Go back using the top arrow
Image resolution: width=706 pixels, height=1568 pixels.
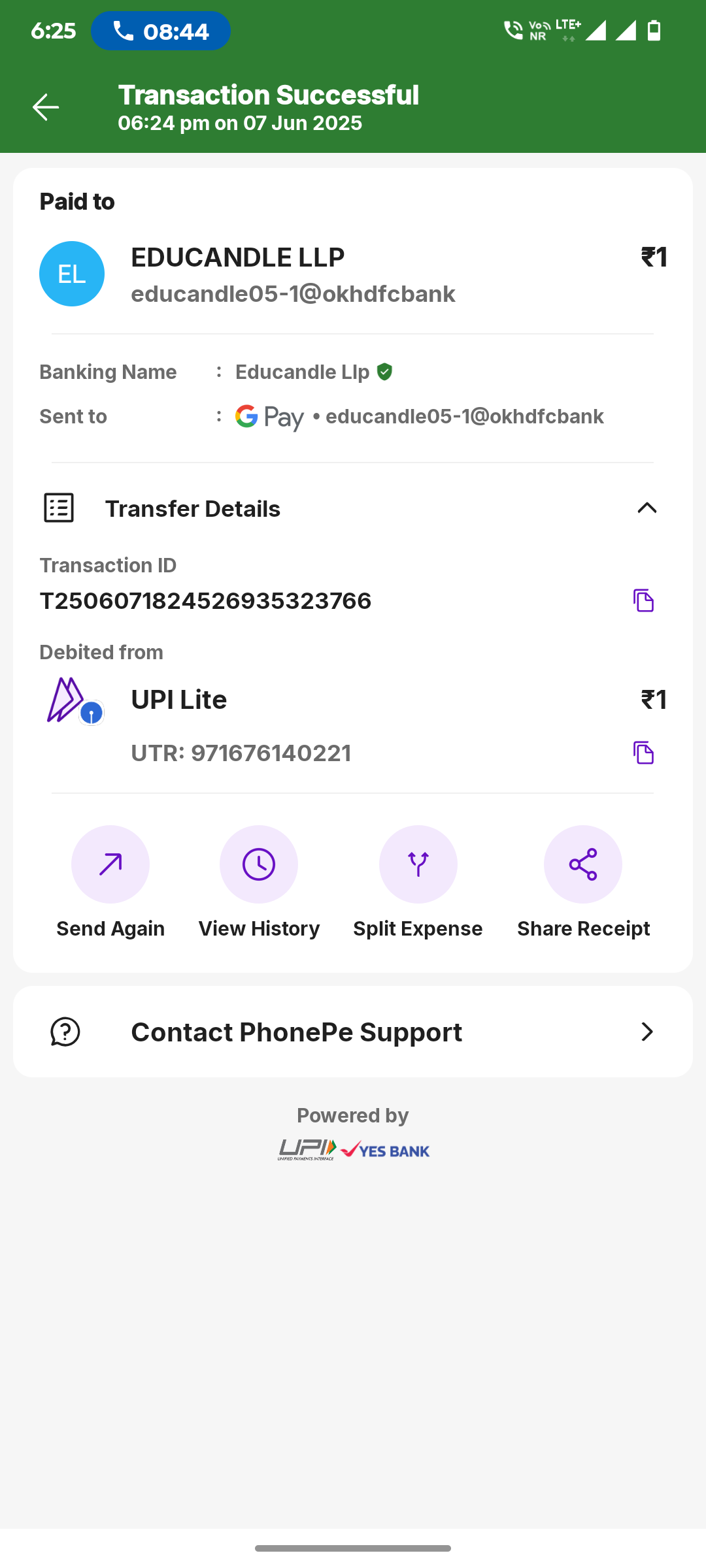pos(46,107)
